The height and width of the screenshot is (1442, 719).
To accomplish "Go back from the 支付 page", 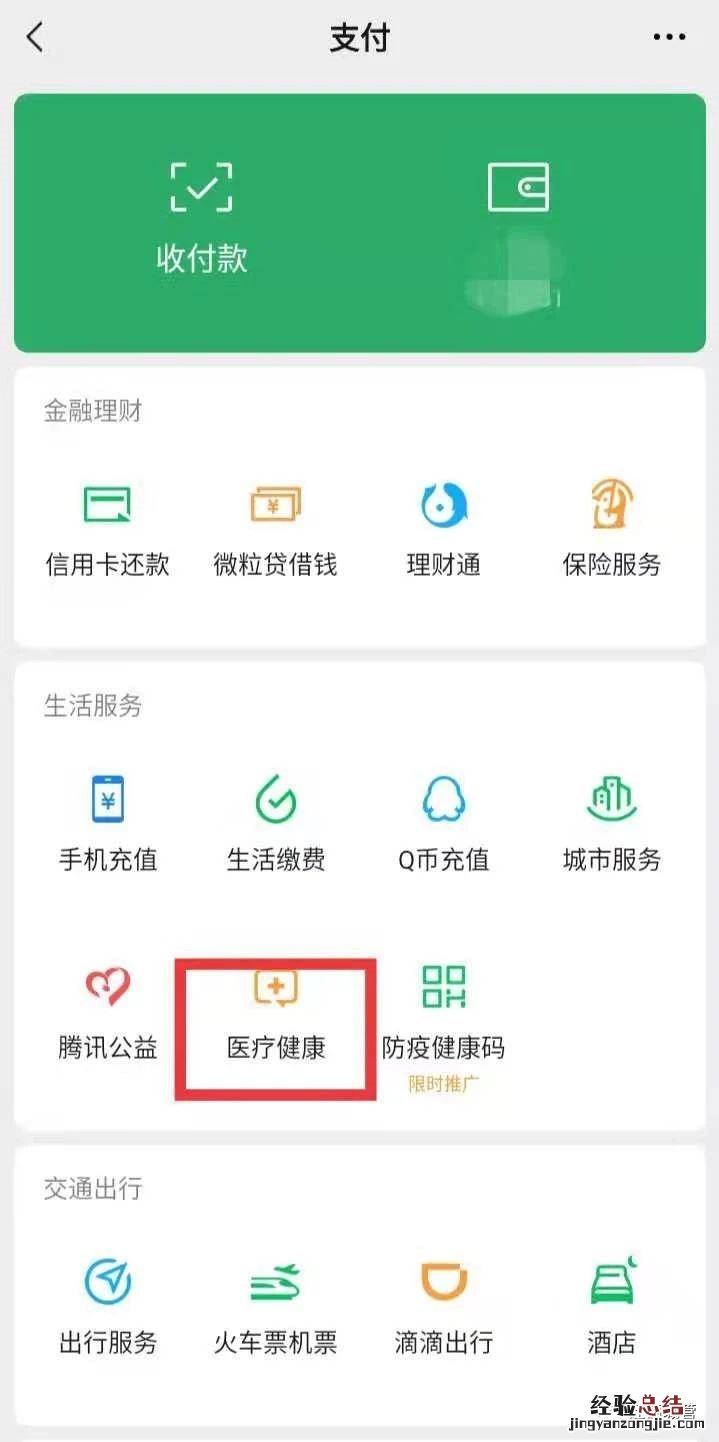I will 36,38.
